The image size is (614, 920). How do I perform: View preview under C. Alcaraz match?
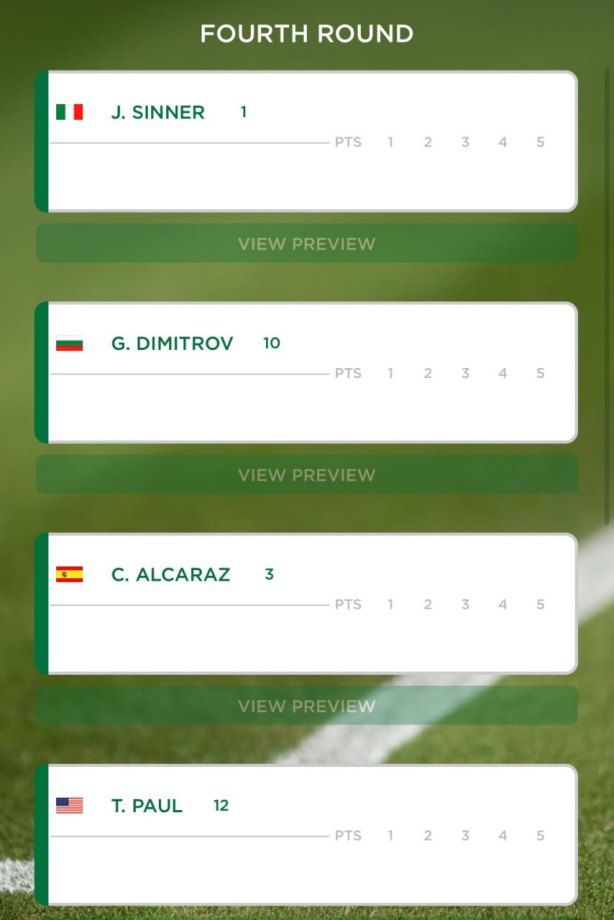(x=306, y=706)
